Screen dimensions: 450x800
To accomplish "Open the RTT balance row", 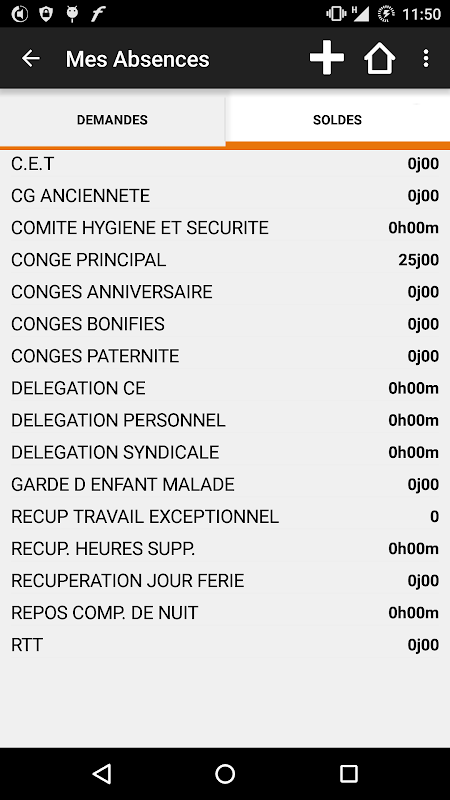I will (225, 645).
